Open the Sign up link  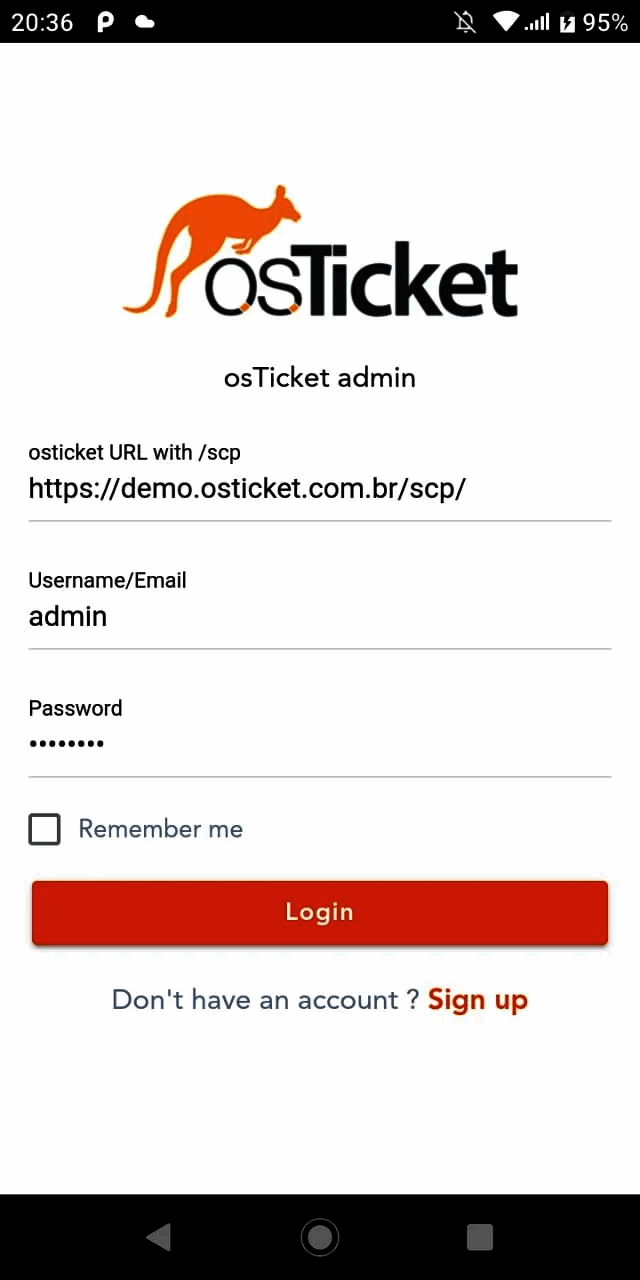(477, 1000)
